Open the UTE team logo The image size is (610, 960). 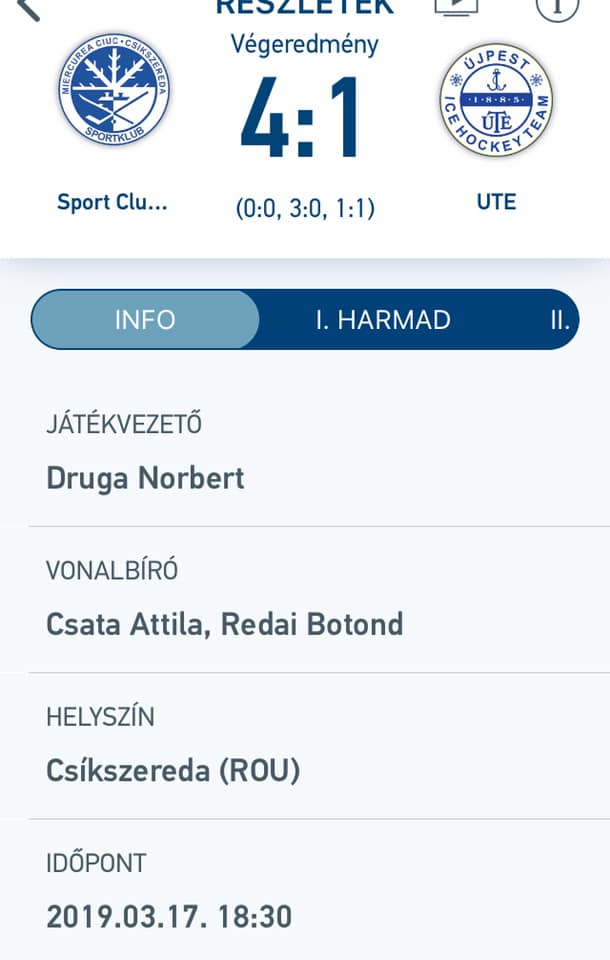tap(496, 100)
